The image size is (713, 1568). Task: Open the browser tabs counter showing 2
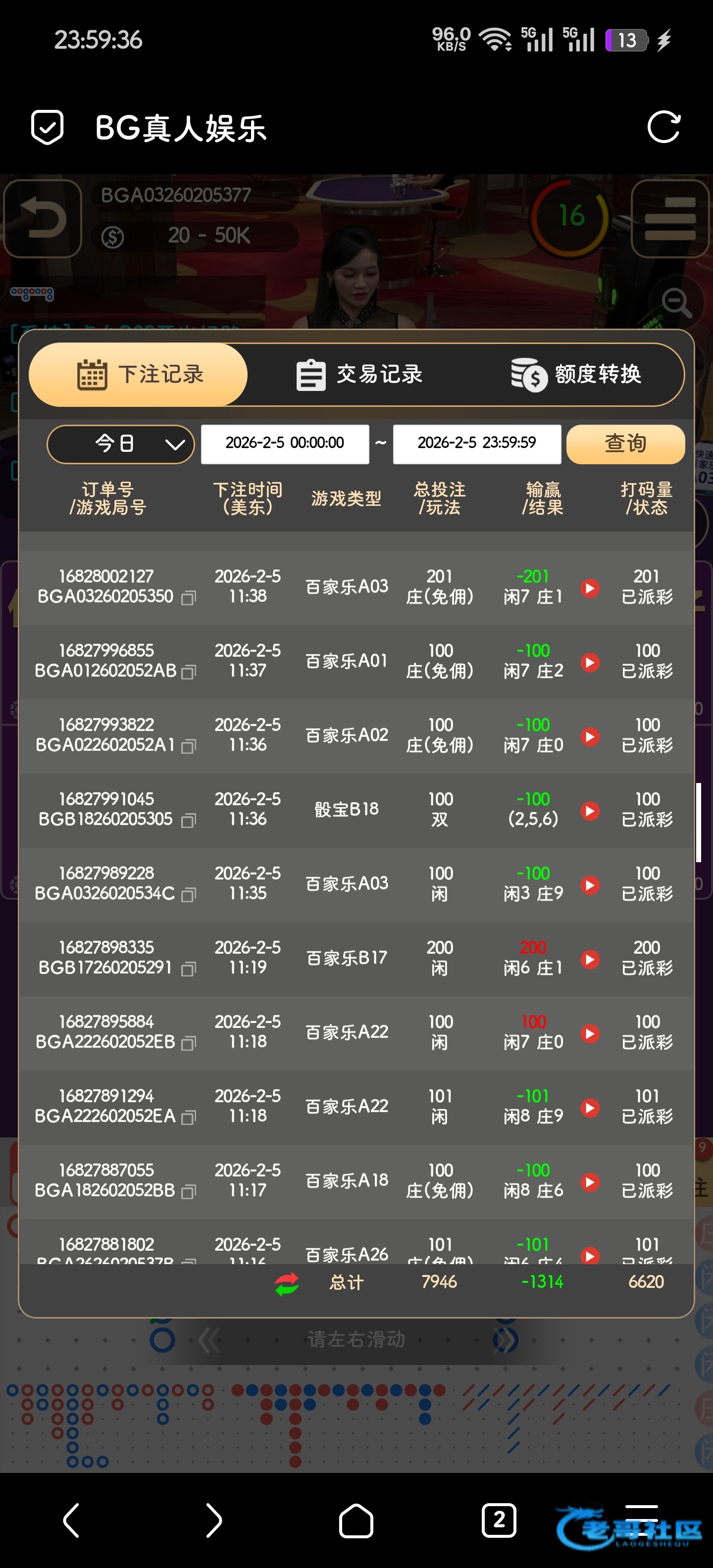pyautogui.click(x=499, y=1520)
